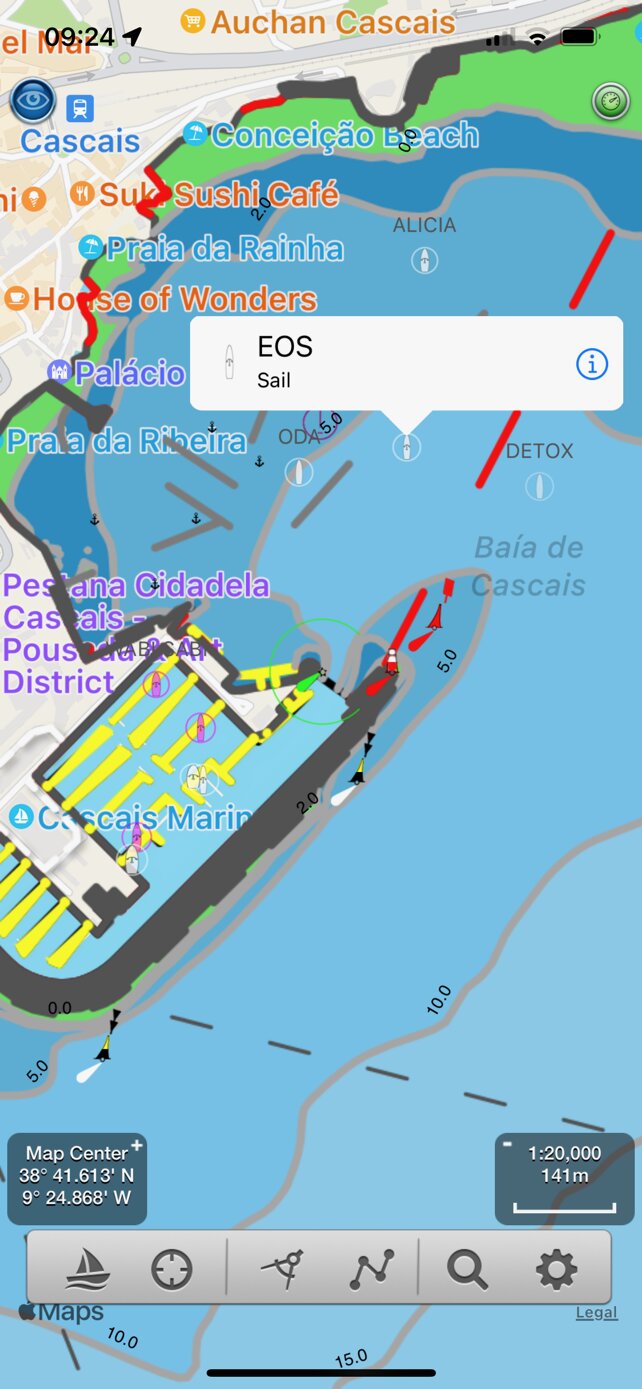Open settings gear
The height and width of the screenshot is (1389, 642).
tap(556, 1269)
